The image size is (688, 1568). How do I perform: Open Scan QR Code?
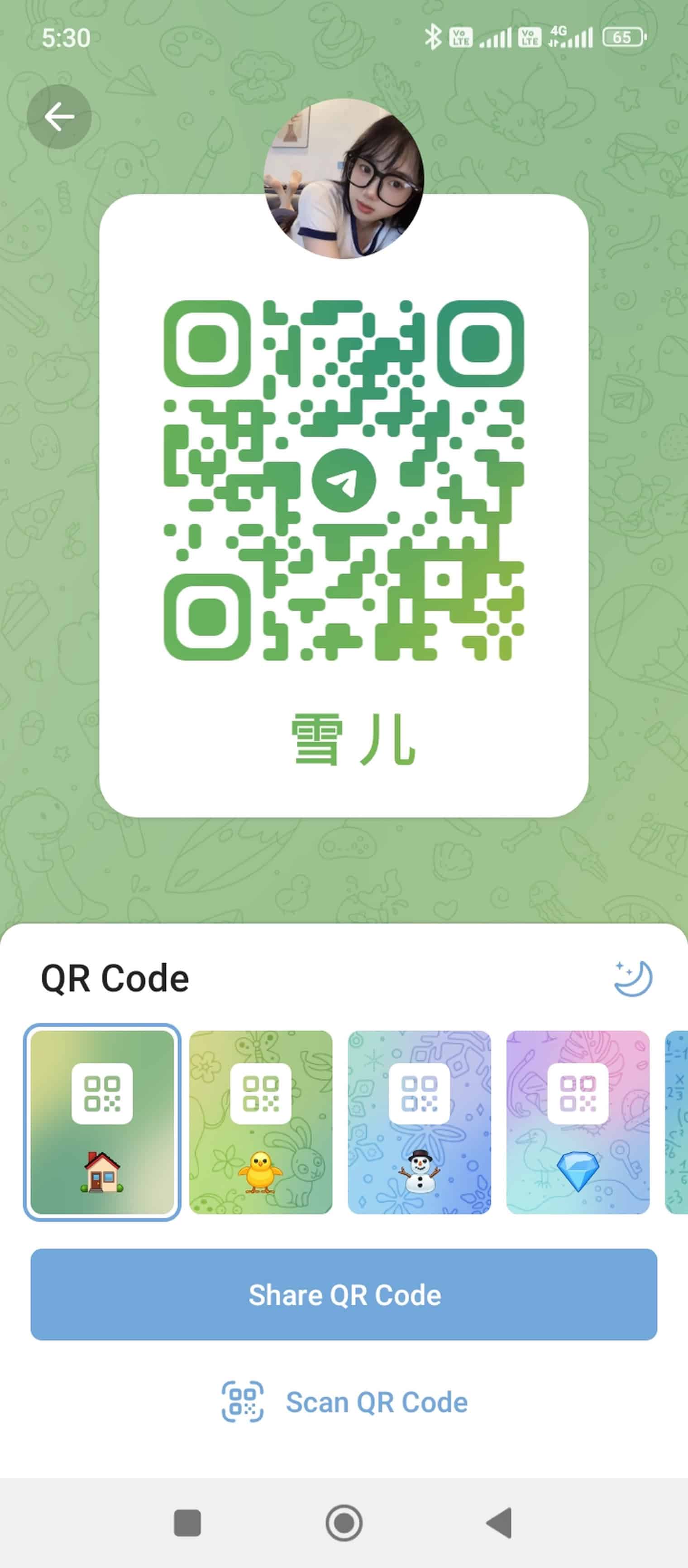344,1402
